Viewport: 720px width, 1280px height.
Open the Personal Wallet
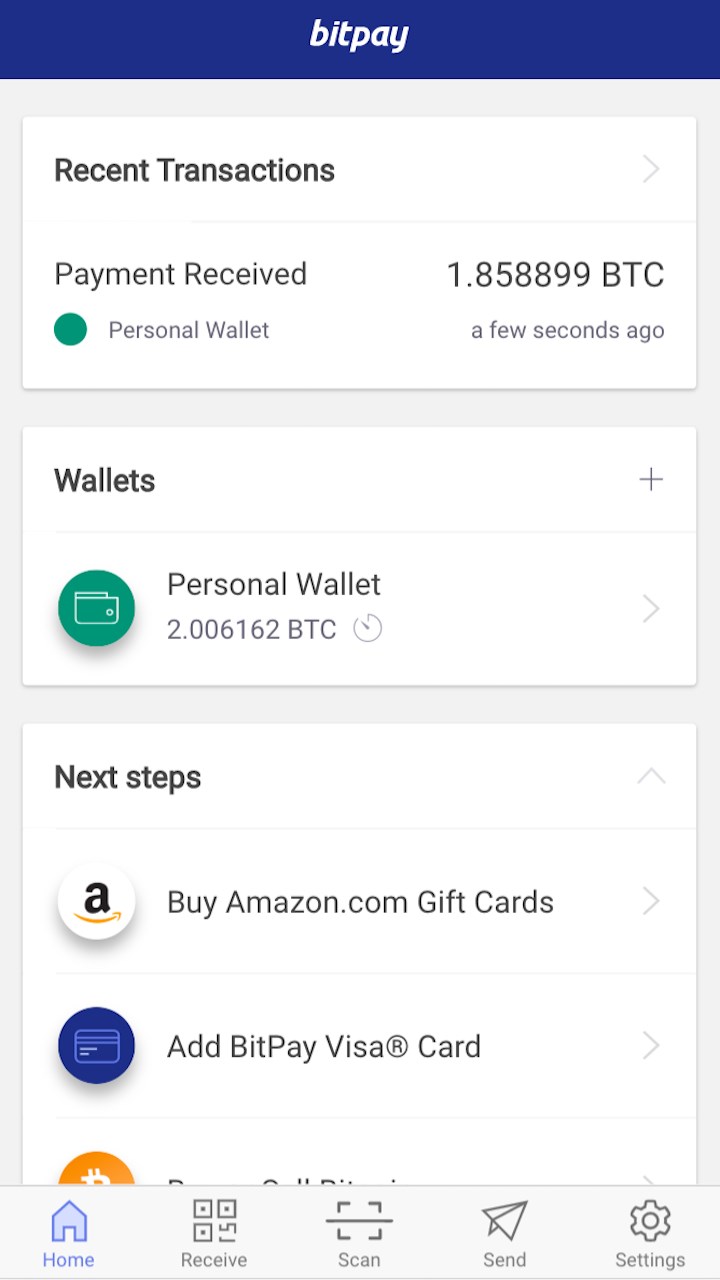[359, 608]
